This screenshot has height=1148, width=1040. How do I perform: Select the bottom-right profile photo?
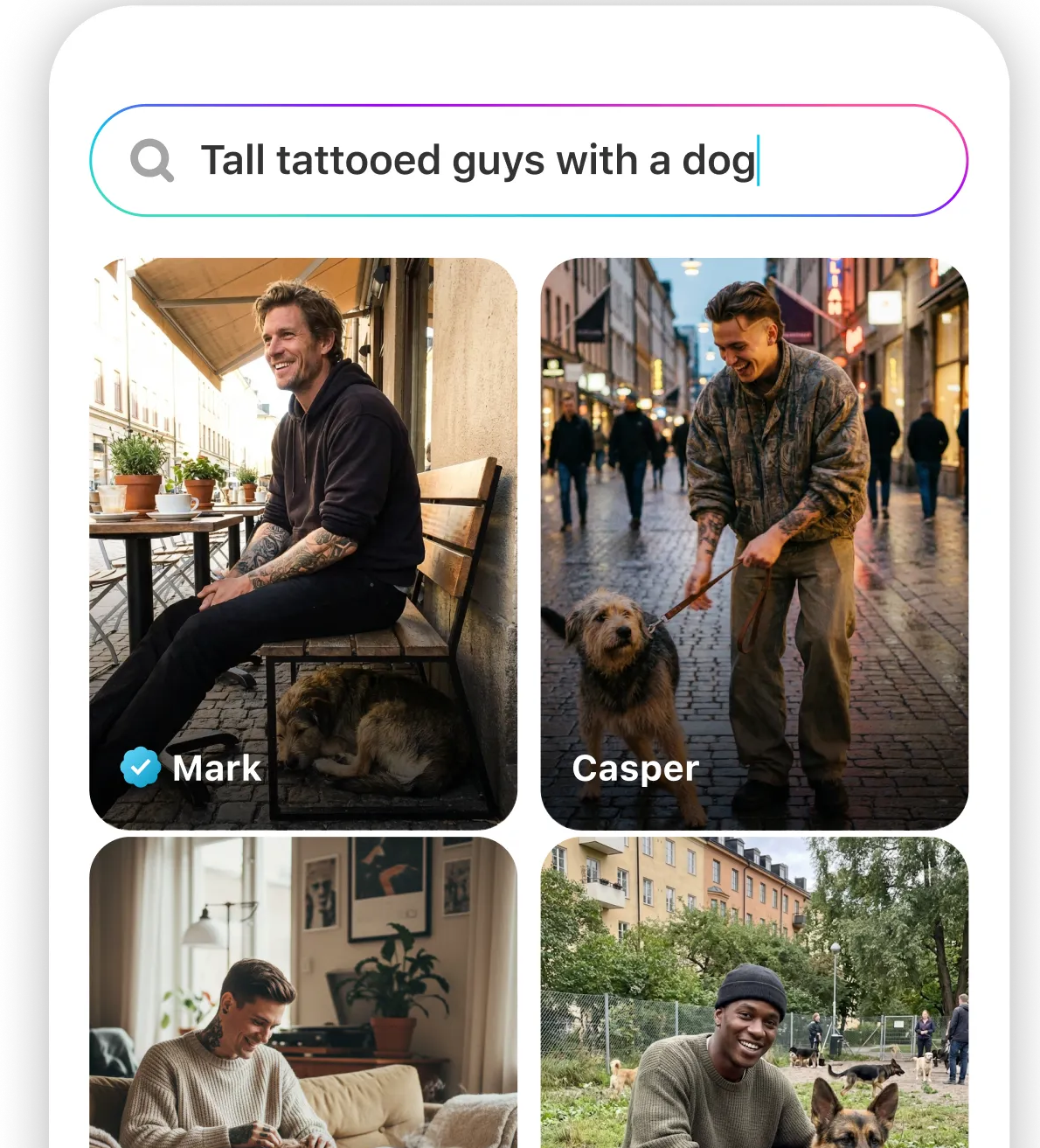pyautogui.click(x=752, y=992)
